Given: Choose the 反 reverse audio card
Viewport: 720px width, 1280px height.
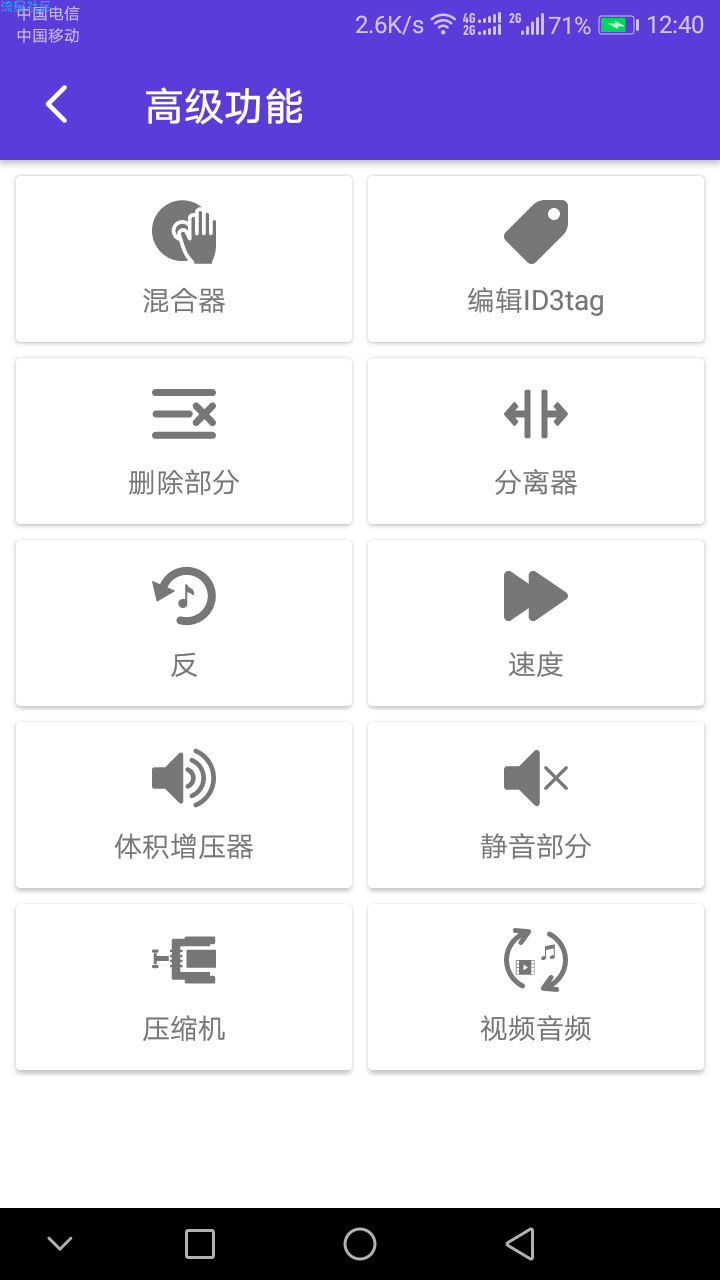Looking at the screenshot, I should click(184, 623).
